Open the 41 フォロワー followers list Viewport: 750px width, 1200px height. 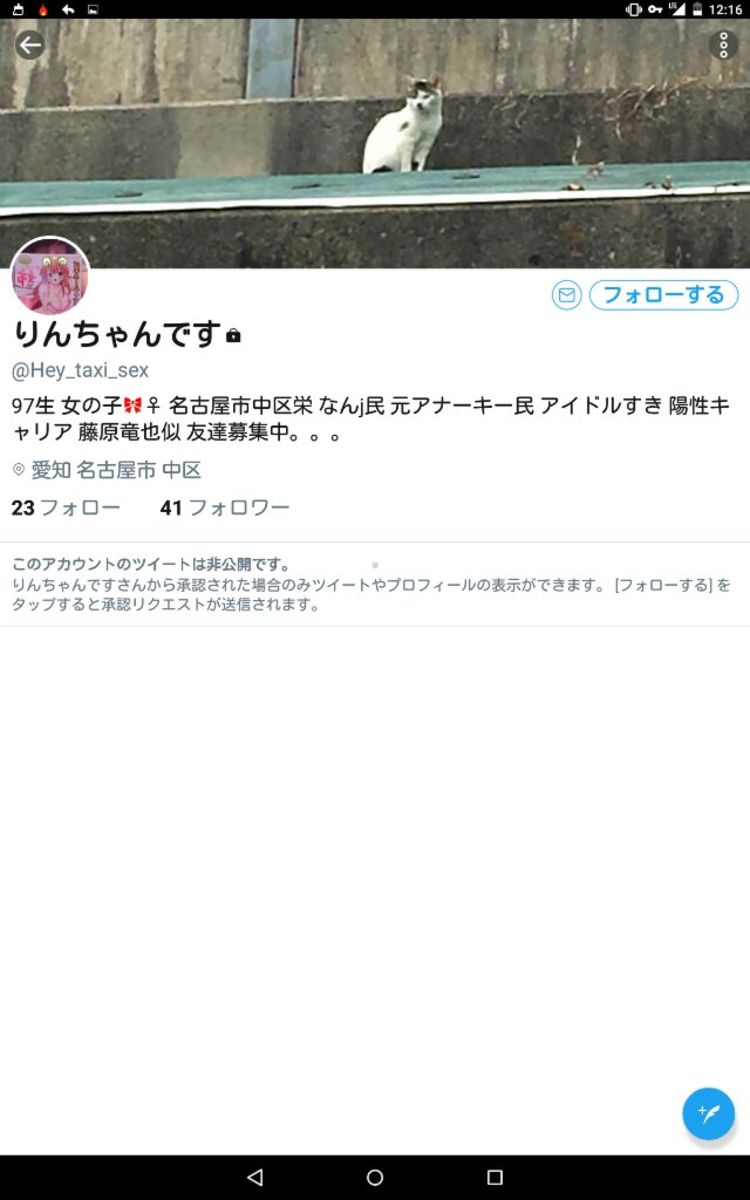coord(224,508)
